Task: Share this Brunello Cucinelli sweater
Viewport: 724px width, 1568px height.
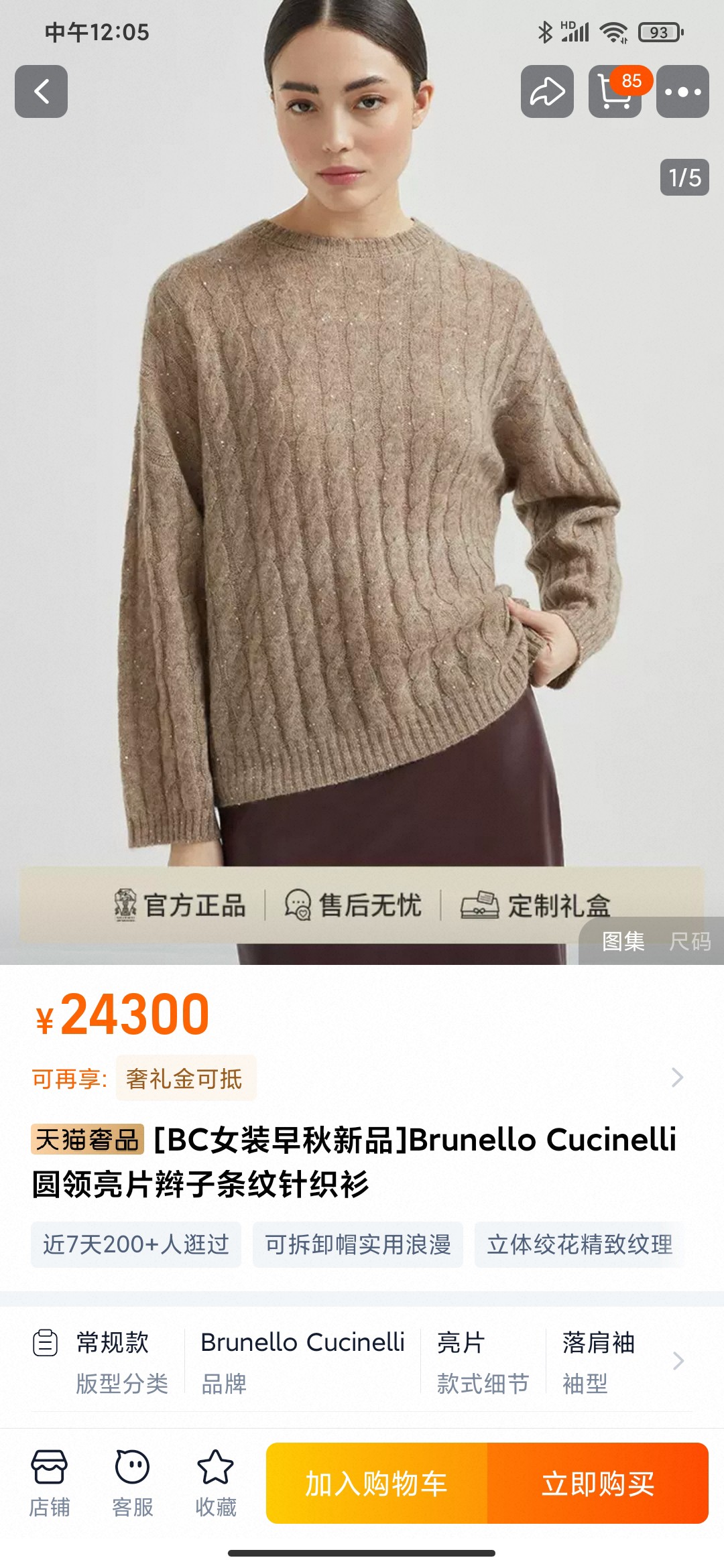Action: point(547,92)
